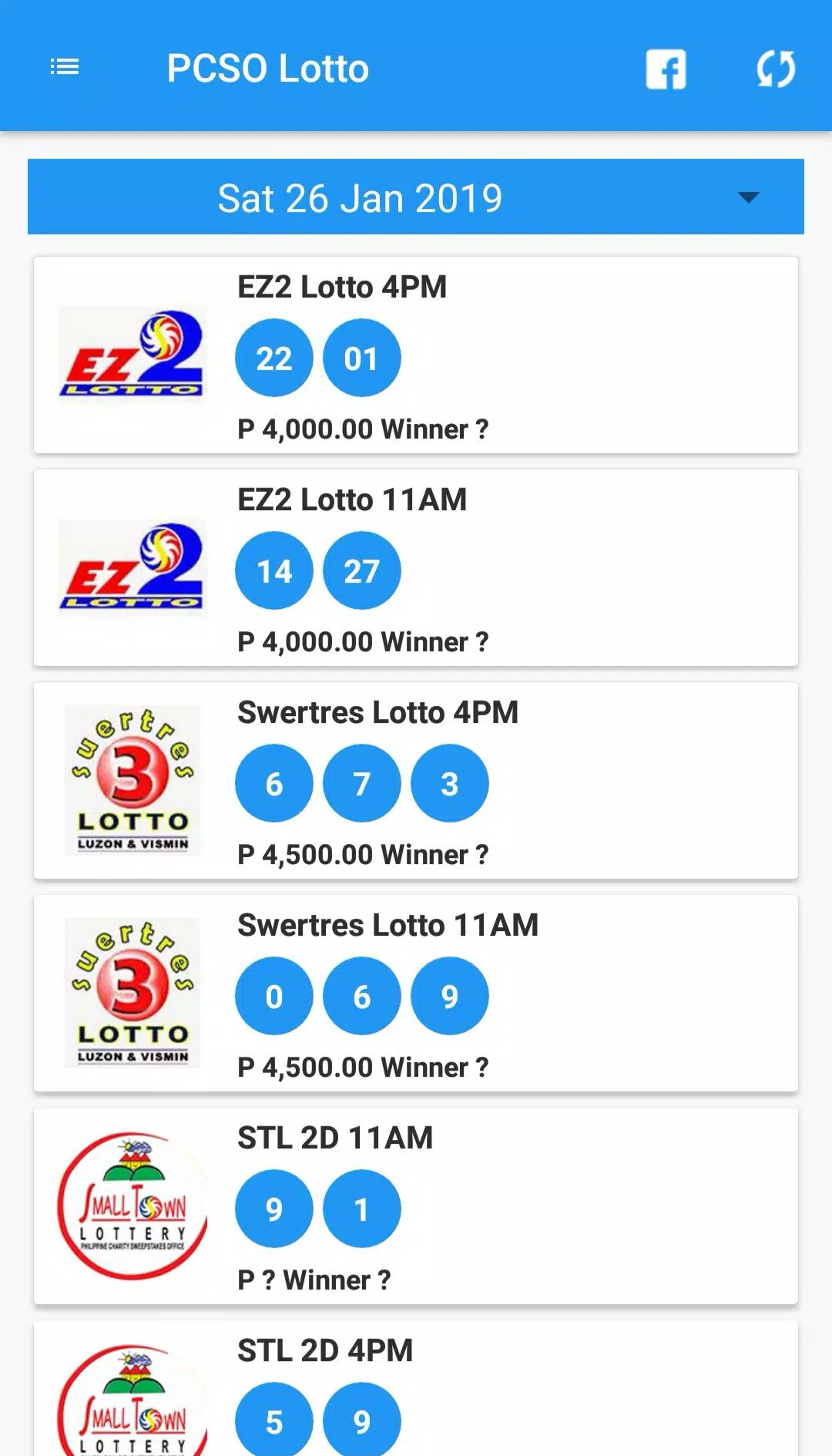
Task: Select number ball 22 in EZ2 4PM
Action: click(x=273, y=357)
